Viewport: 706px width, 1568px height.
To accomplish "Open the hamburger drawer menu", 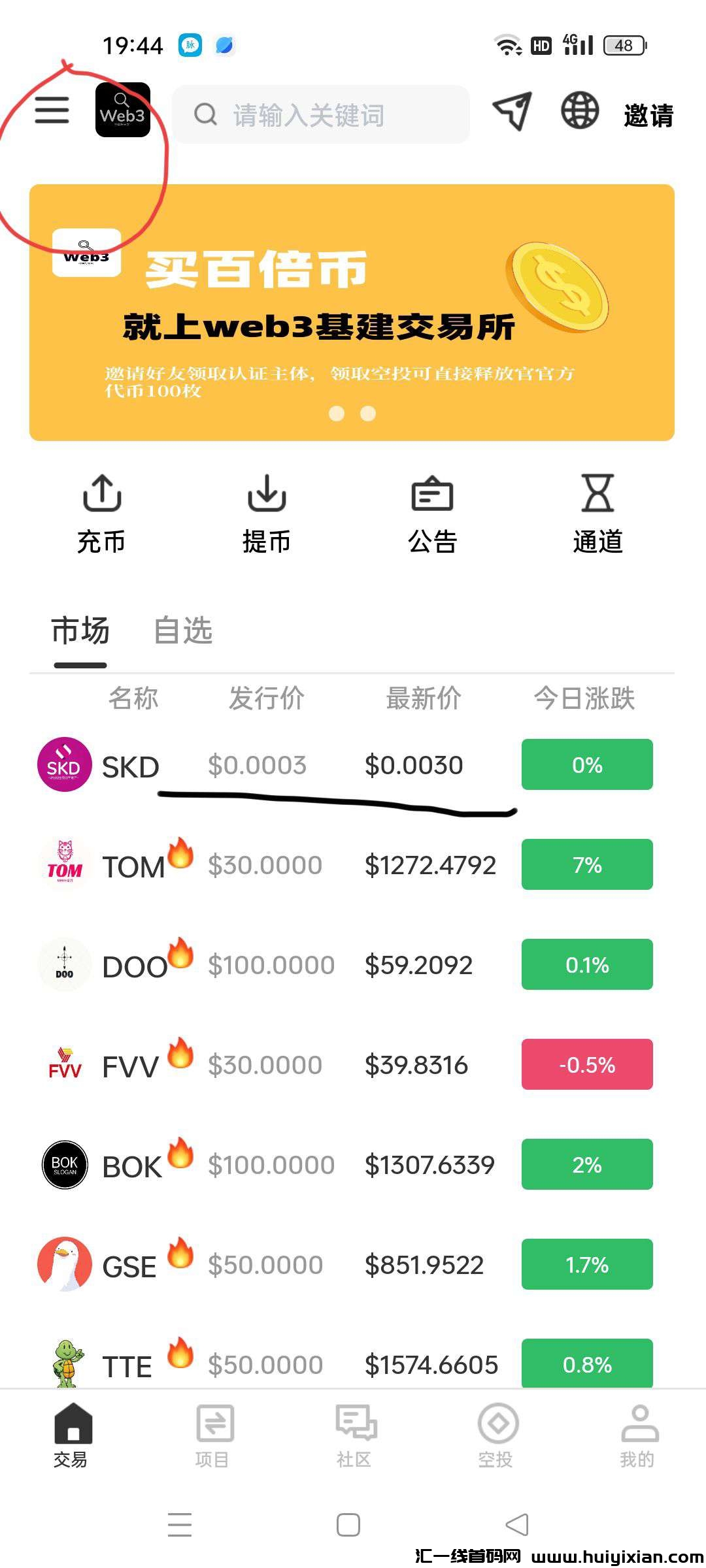I will [x=52, y=110].
